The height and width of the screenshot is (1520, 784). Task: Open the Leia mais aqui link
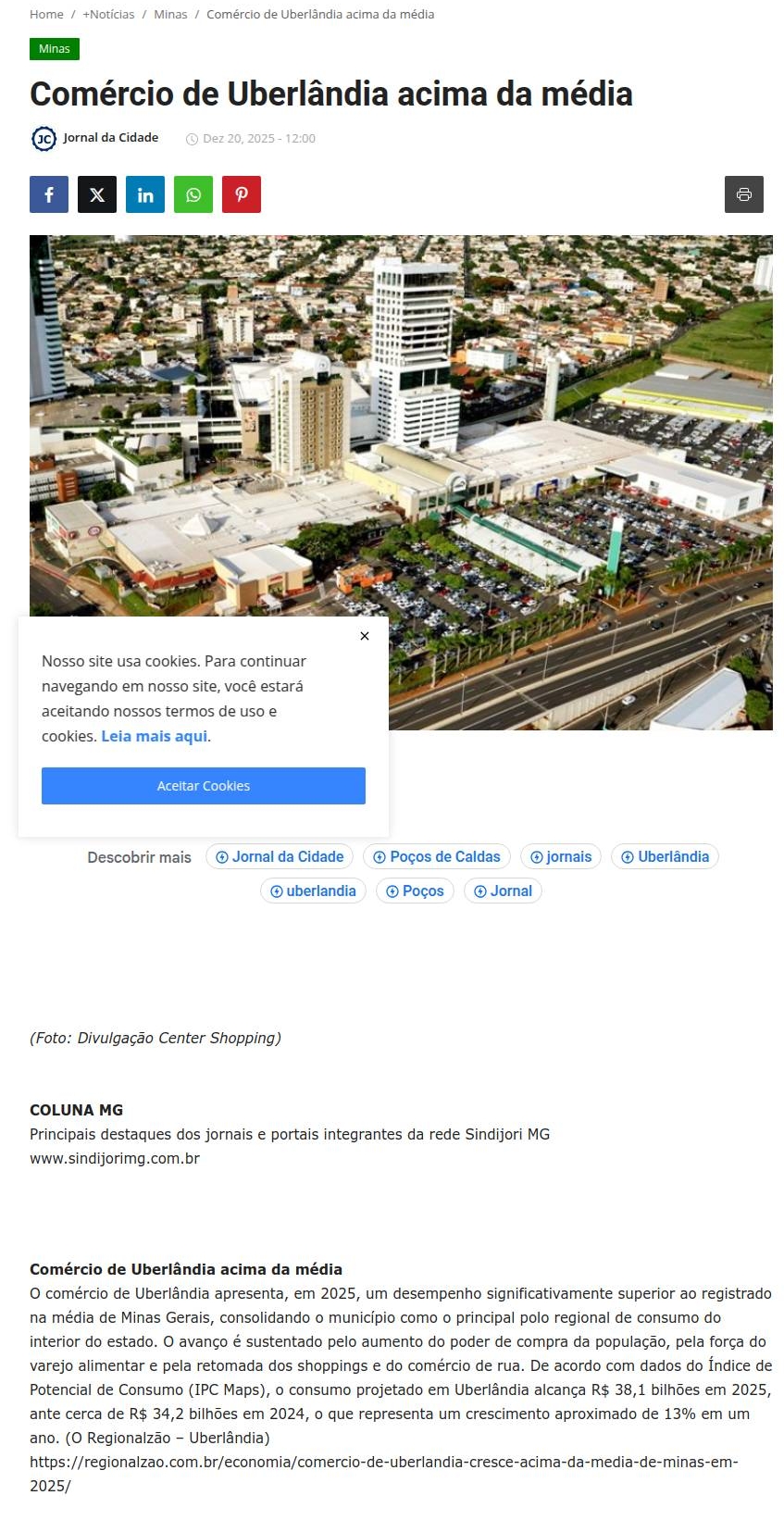point(154,737)
